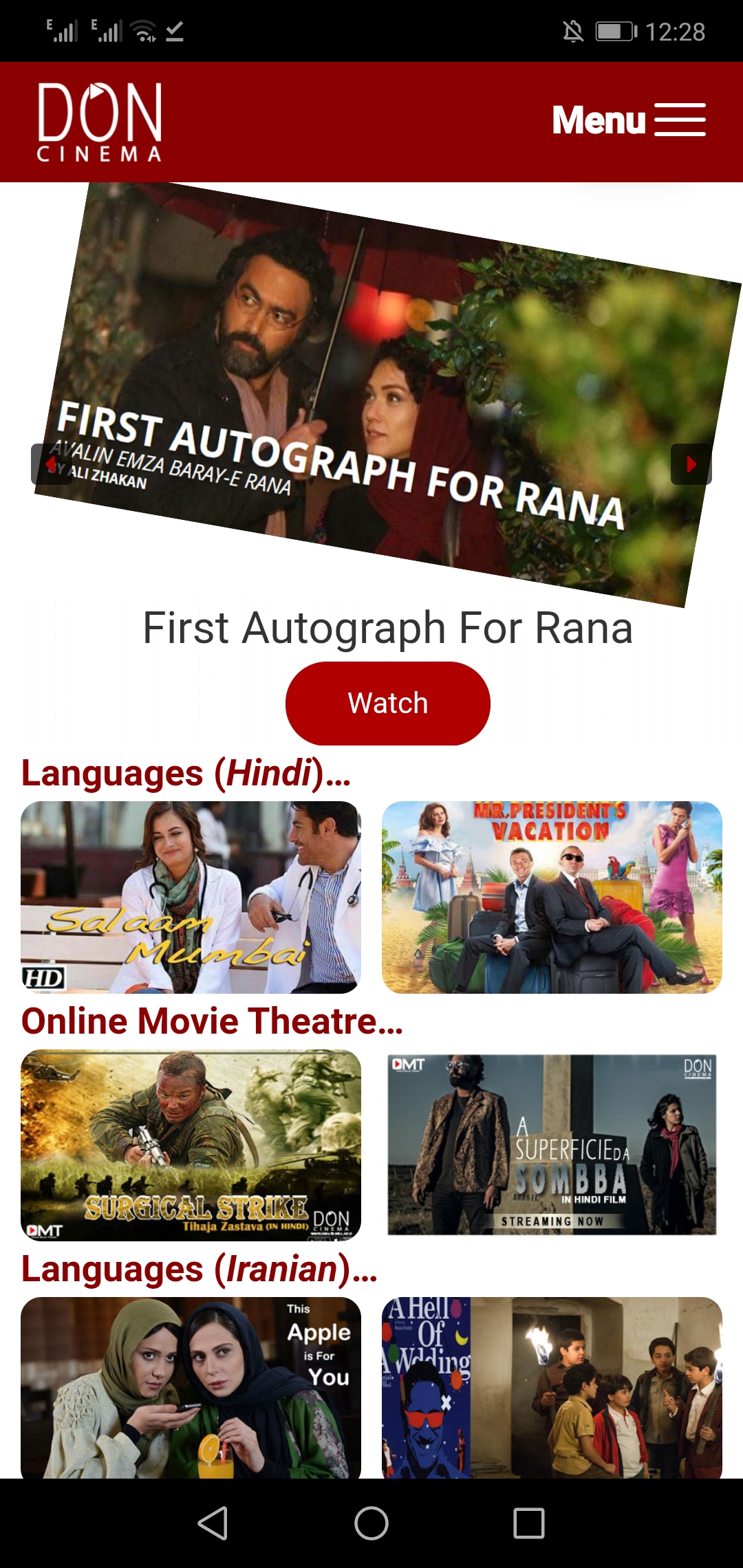The width and height of the screenshot is (743, 1568).
Task: Open Mr. President's Vacation movie
Action: (552, 897)
